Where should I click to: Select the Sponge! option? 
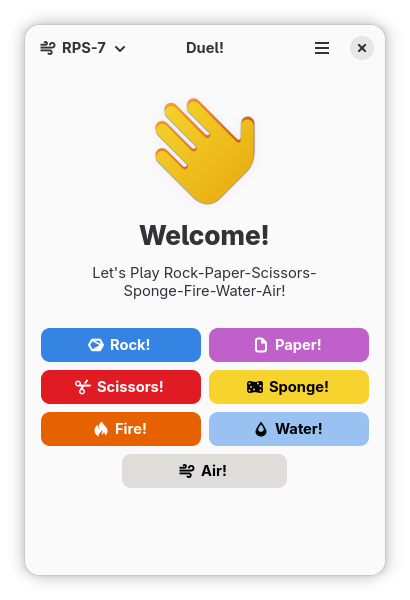pyautogui.click(x=289, y=387)
